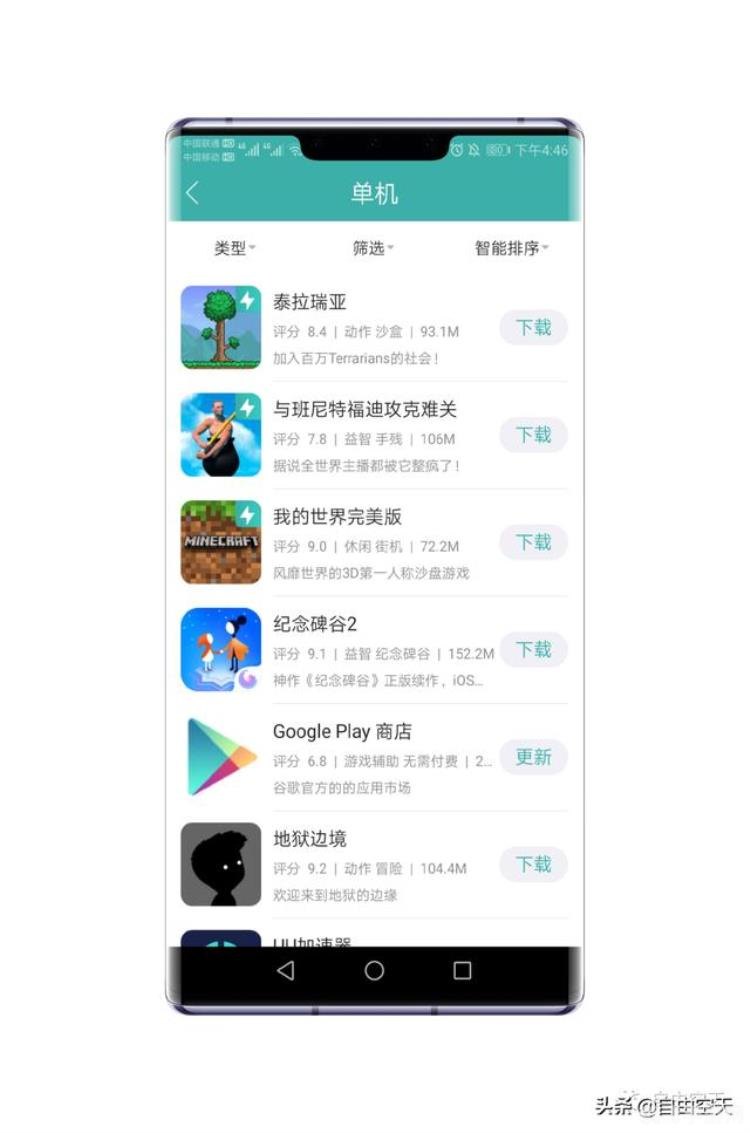Tap the Getting Over It (与班尼特福迪攻克难关) app icon
Viewport: 750px width, 1133px height.
click(x=221, y=435)
